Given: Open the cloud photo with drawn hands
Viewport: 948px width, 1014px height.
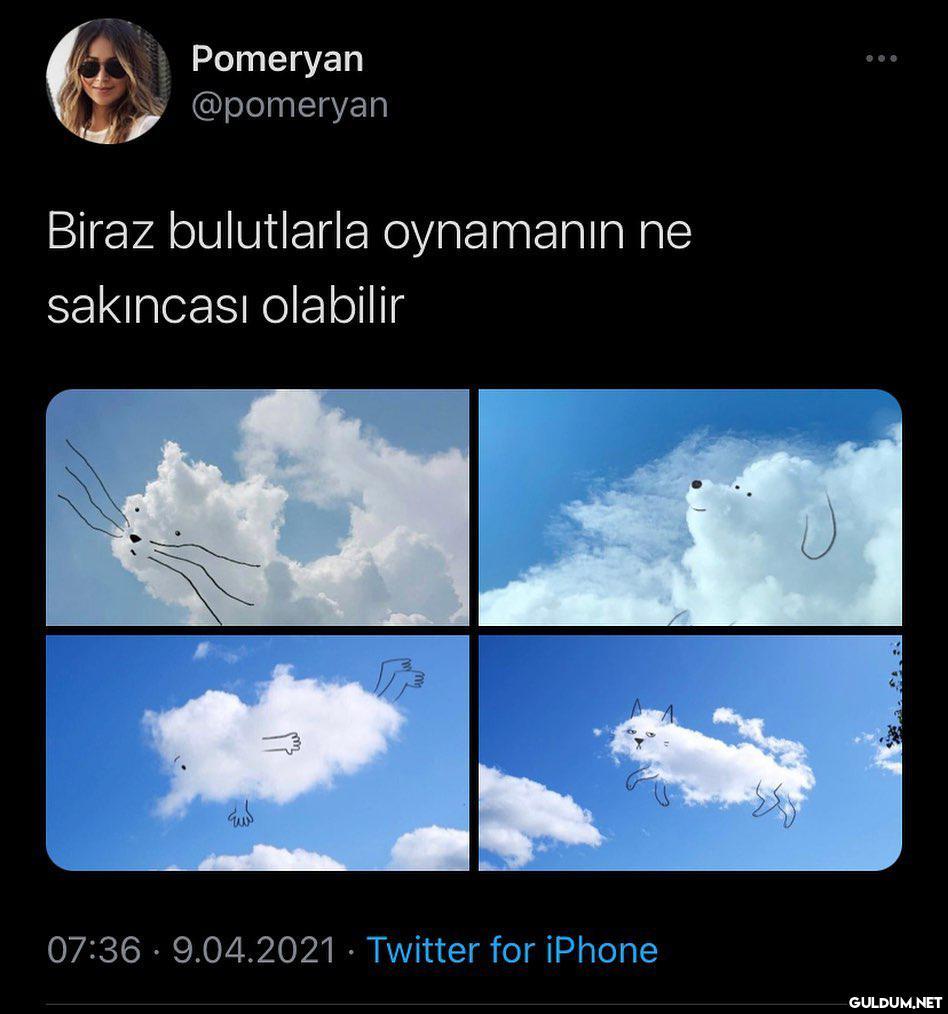Looking at the screenshot, I should coord(257,753).
